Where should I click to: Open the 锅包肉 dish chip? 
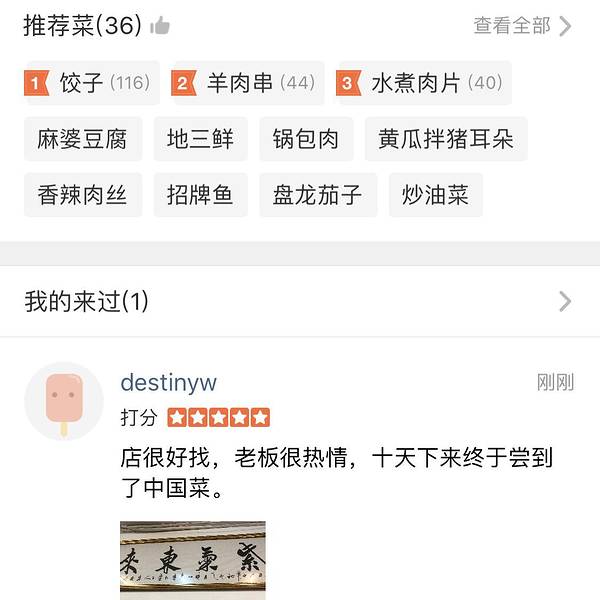click(305, 139)
